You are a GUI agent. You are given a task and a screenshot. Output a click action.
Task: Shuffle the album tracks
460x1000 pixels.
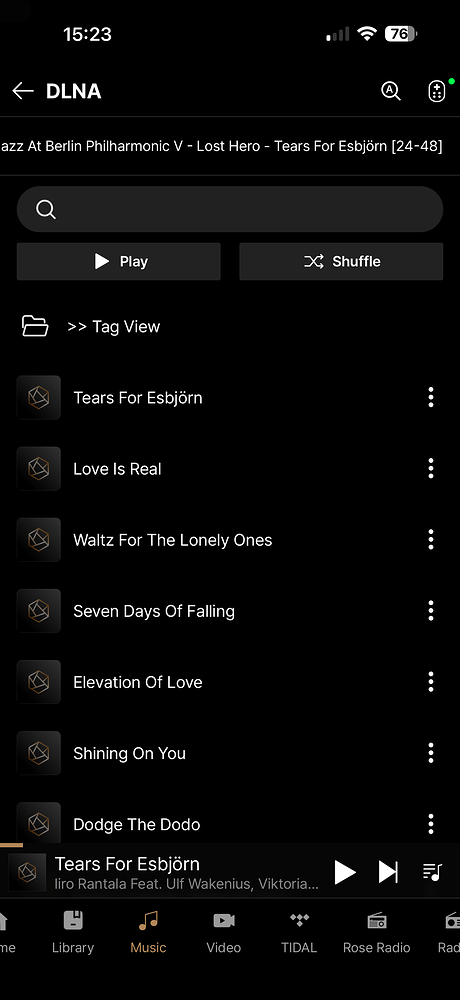(x=341, y=261)
